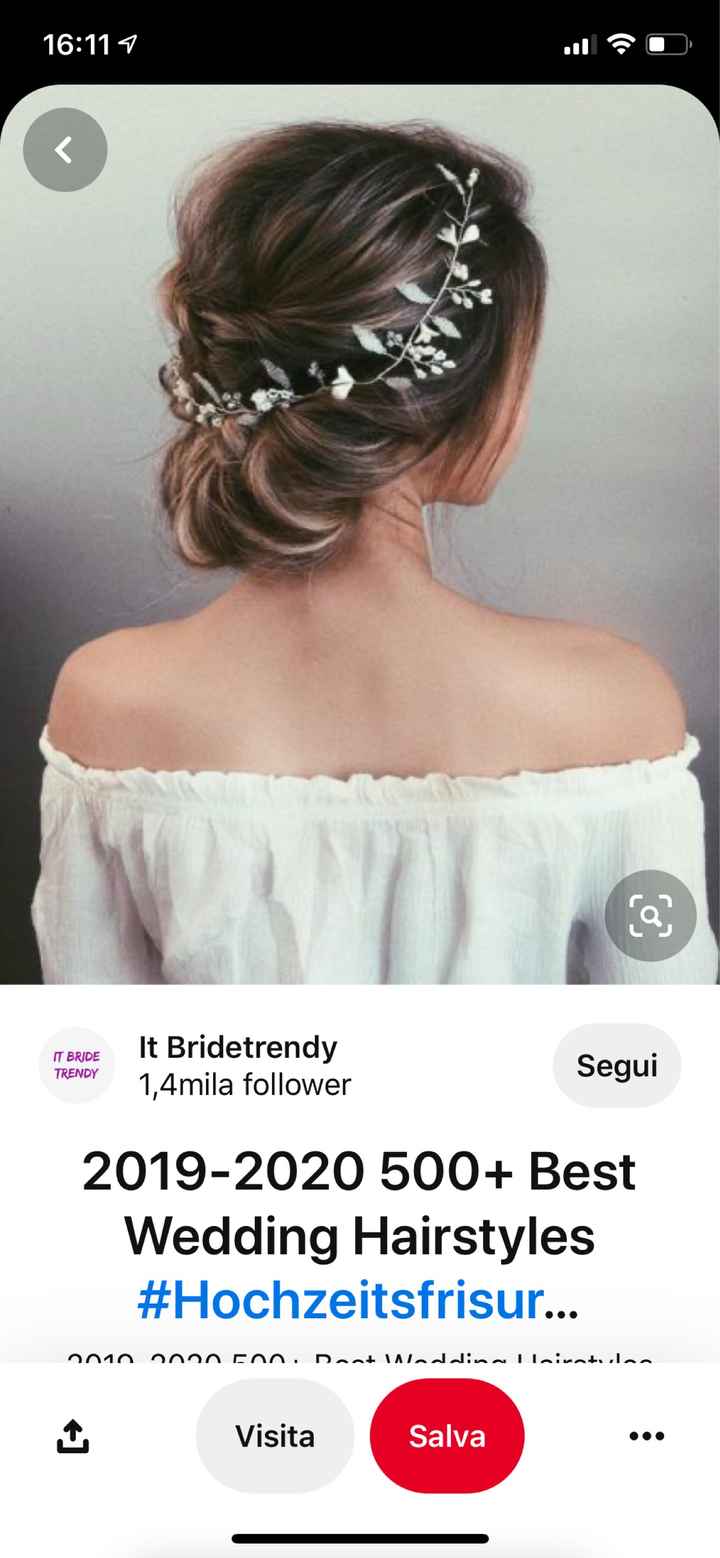Open the It Bridetrendy profile
Screen dimensions: 720x1558
click(238, 1048)
